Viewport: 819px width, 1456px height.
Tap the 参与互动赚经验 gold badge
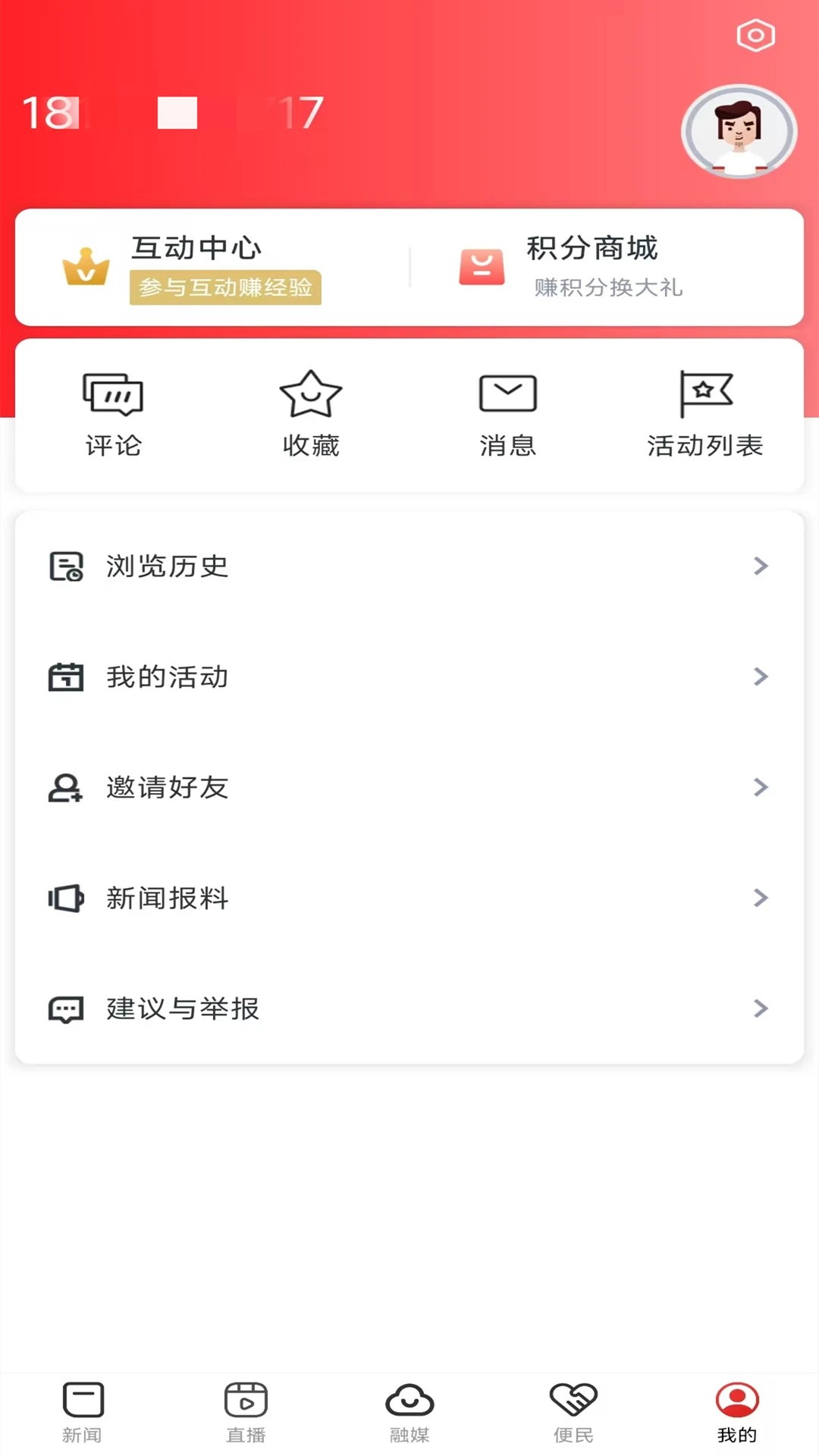click(x=225, y=288)
